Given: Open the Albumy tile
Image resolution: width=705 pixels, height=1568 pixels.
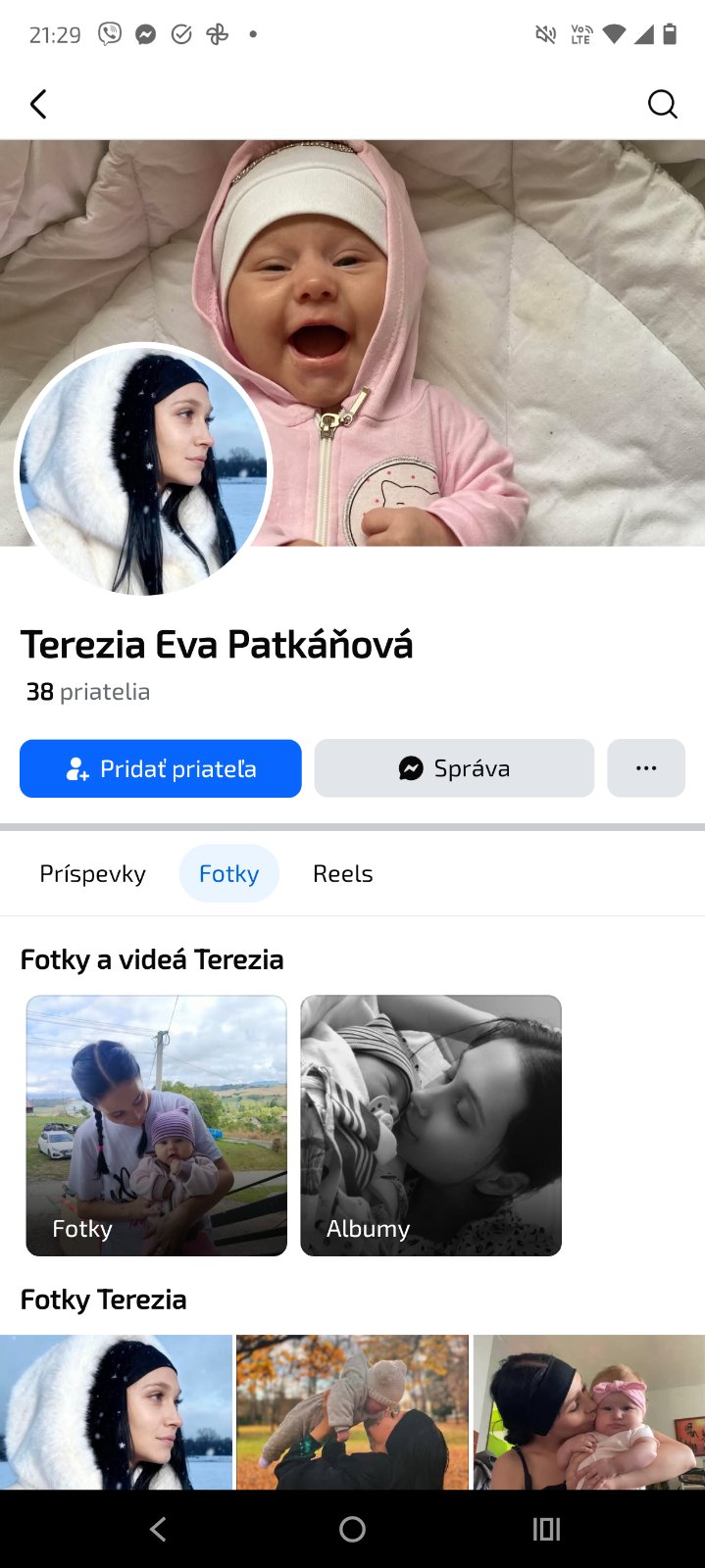Looking at the screenshot, I should [430, 1125].
